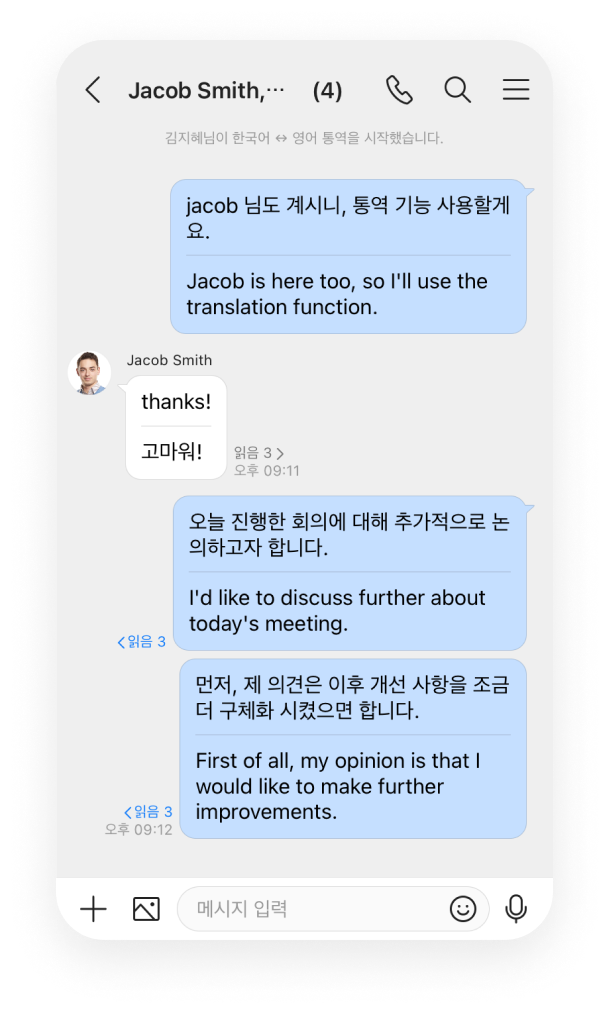
Task: Open the emoji sticker picker
Action: [x=463, y=909]
